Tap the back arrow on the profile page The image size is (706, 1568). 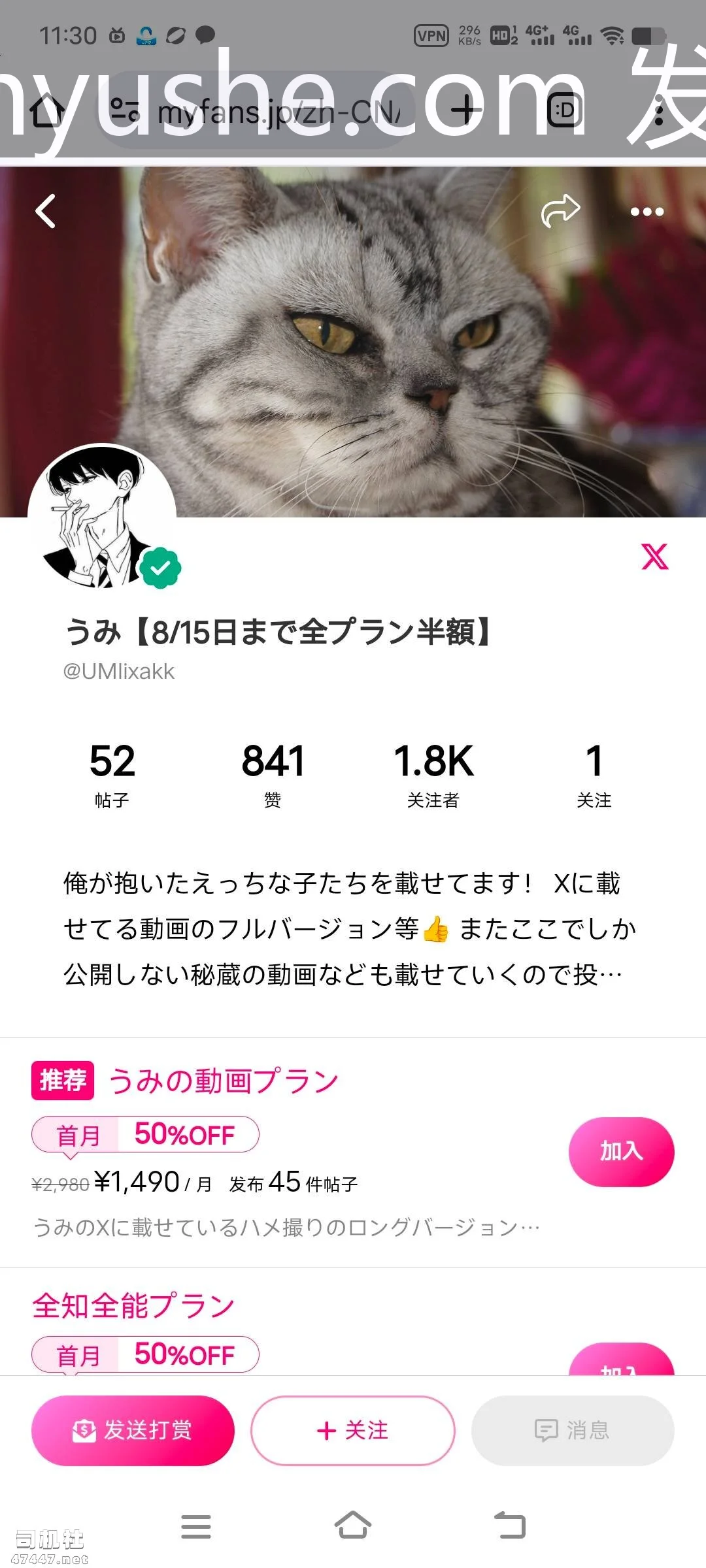pos(46,211)
